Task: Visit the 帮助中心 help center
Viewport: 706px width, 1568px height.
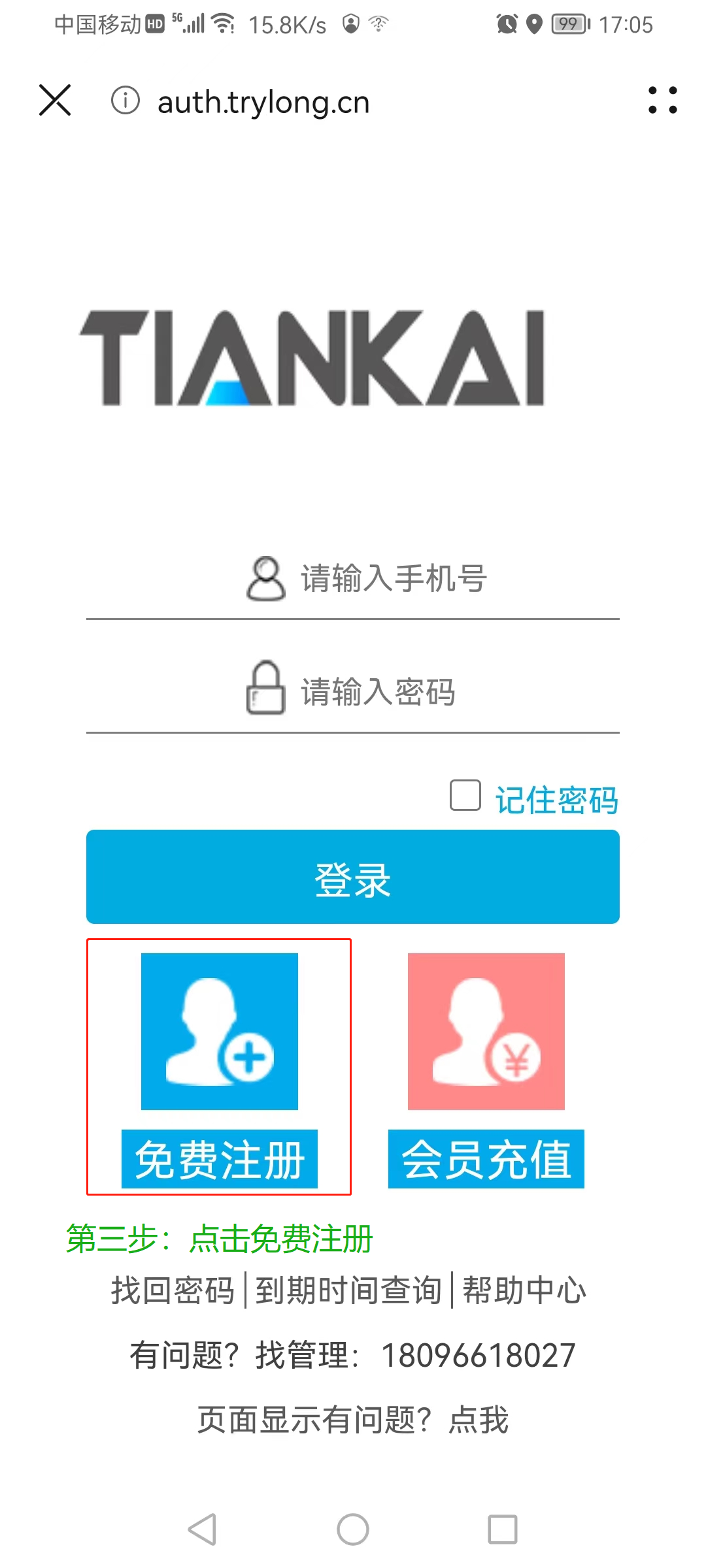Action: tap(524, 1290)
